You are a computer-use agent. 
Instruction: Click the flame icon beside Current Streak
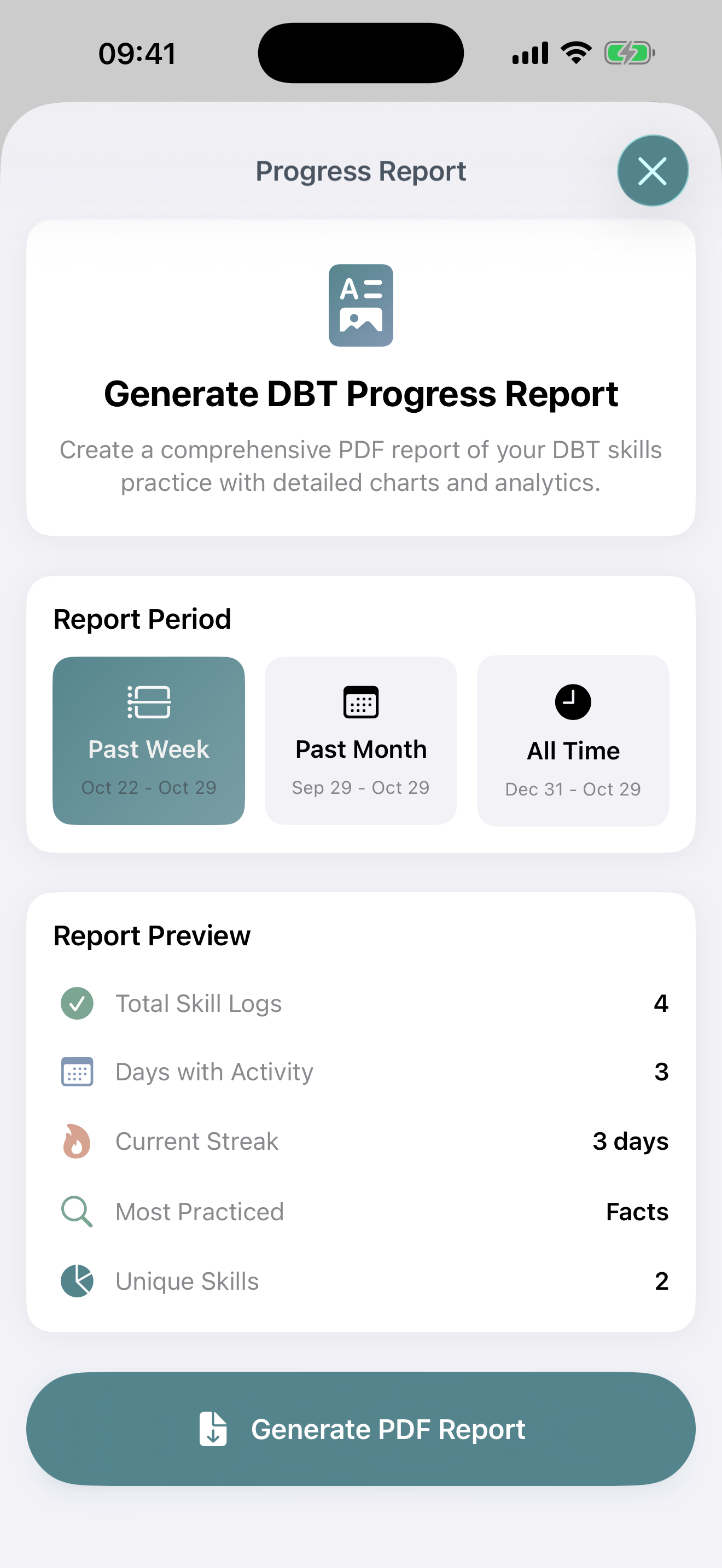pyautogui.click(x=76, y=1142)
